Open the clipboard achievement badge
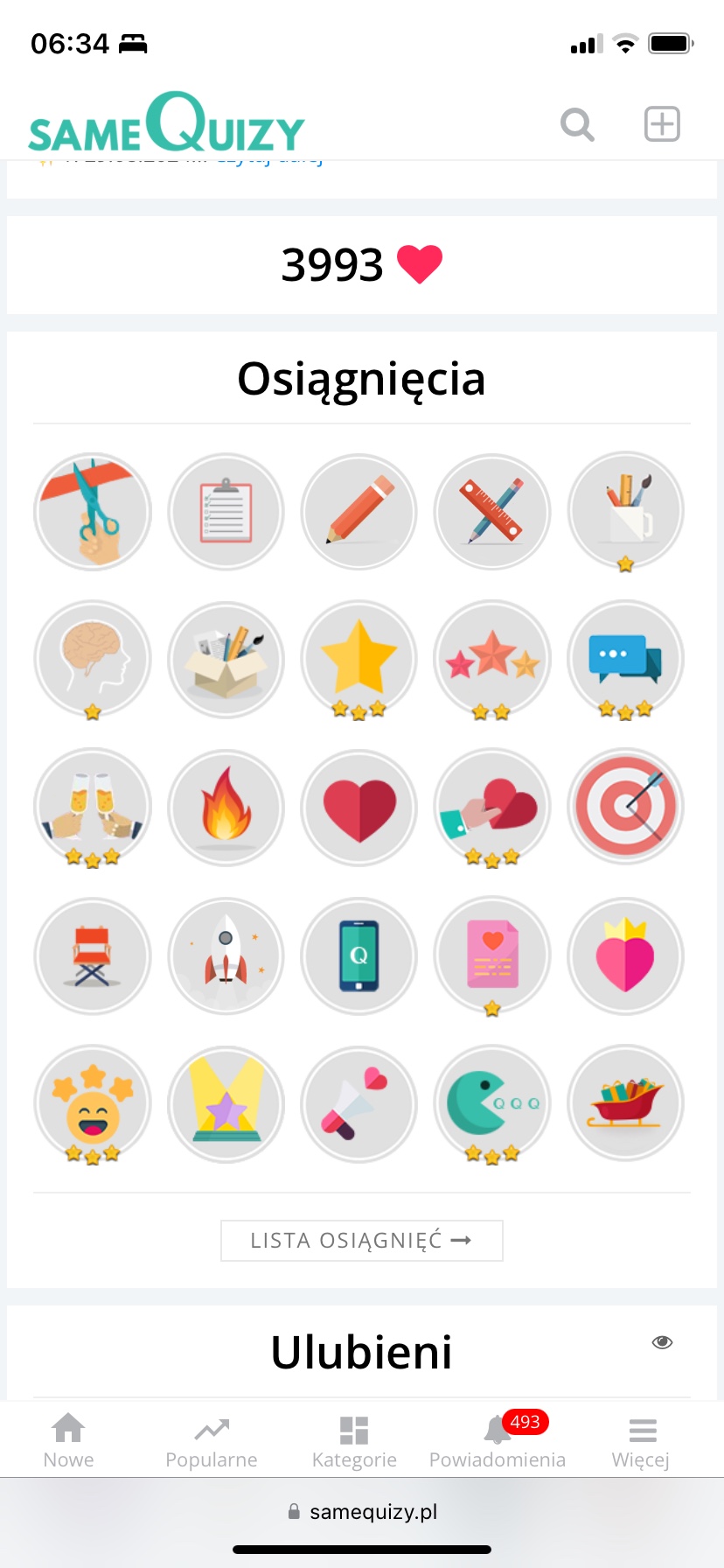This screenshot has height=1568, width=724. click(x=226, y=512)
